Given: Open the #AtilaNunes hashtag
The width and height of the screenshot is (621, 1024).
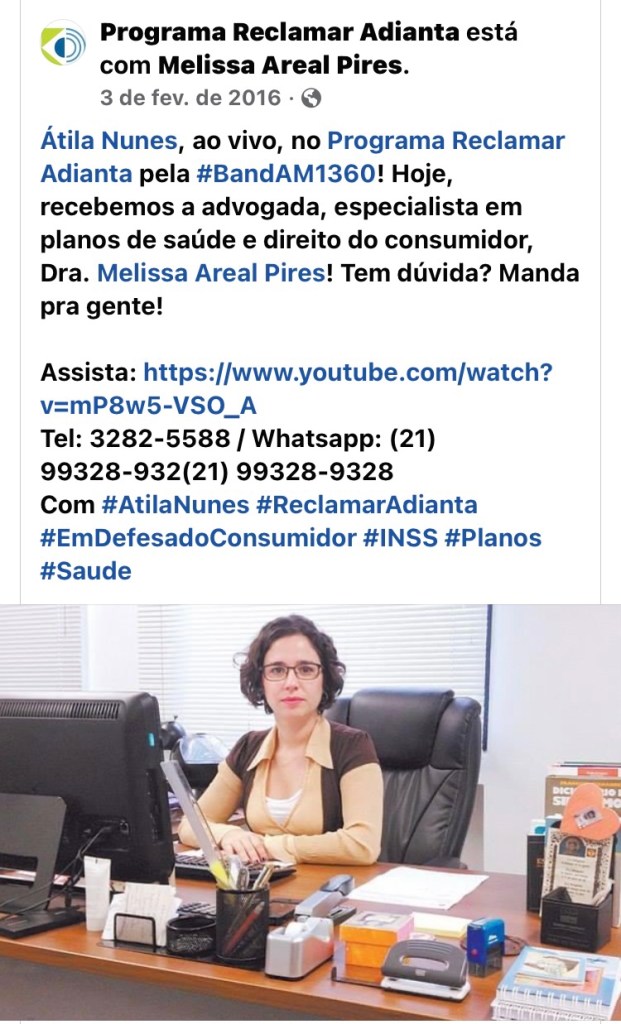Looking at the screenshot, I should coord(173,504).
